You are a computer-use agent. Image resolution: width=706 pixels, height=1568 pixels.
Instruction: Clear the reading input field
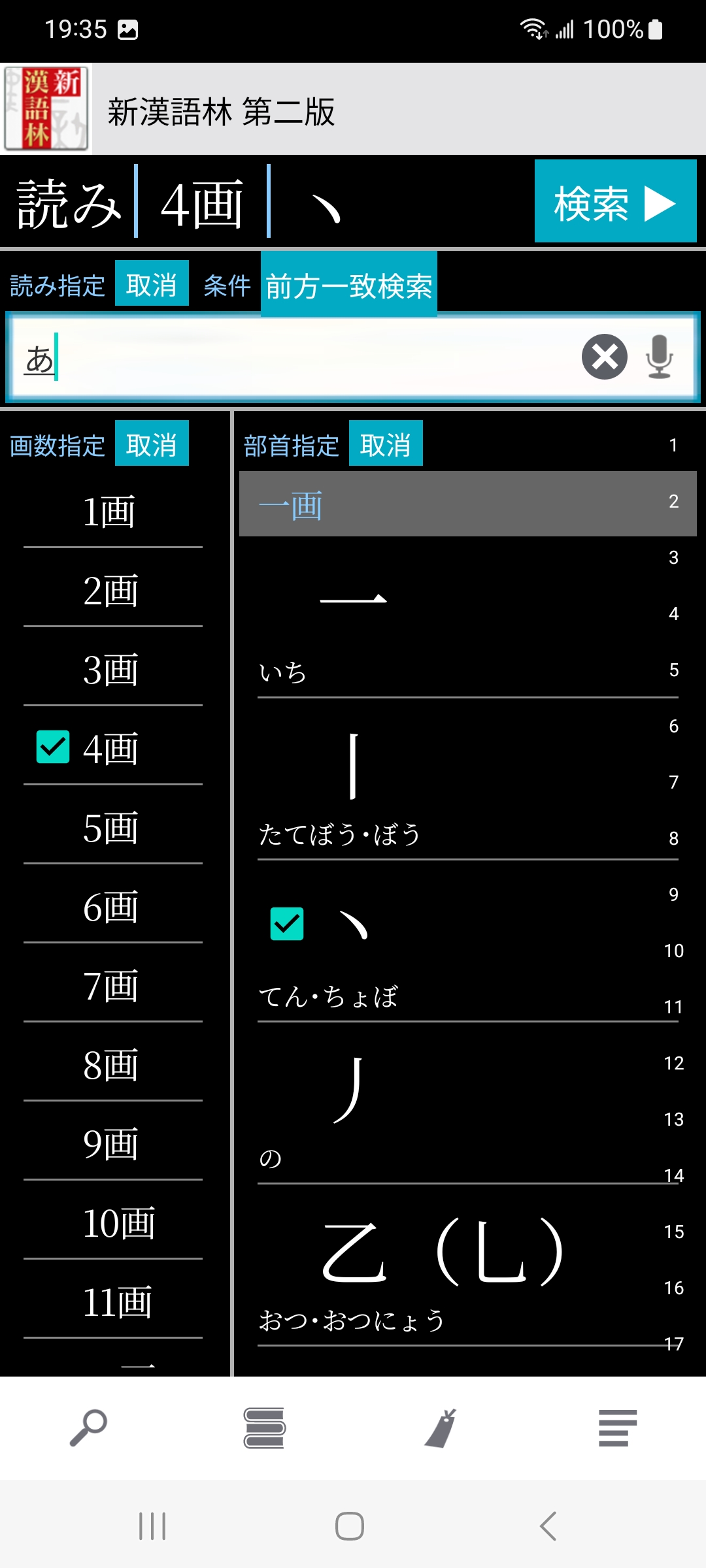coord(604,357)
